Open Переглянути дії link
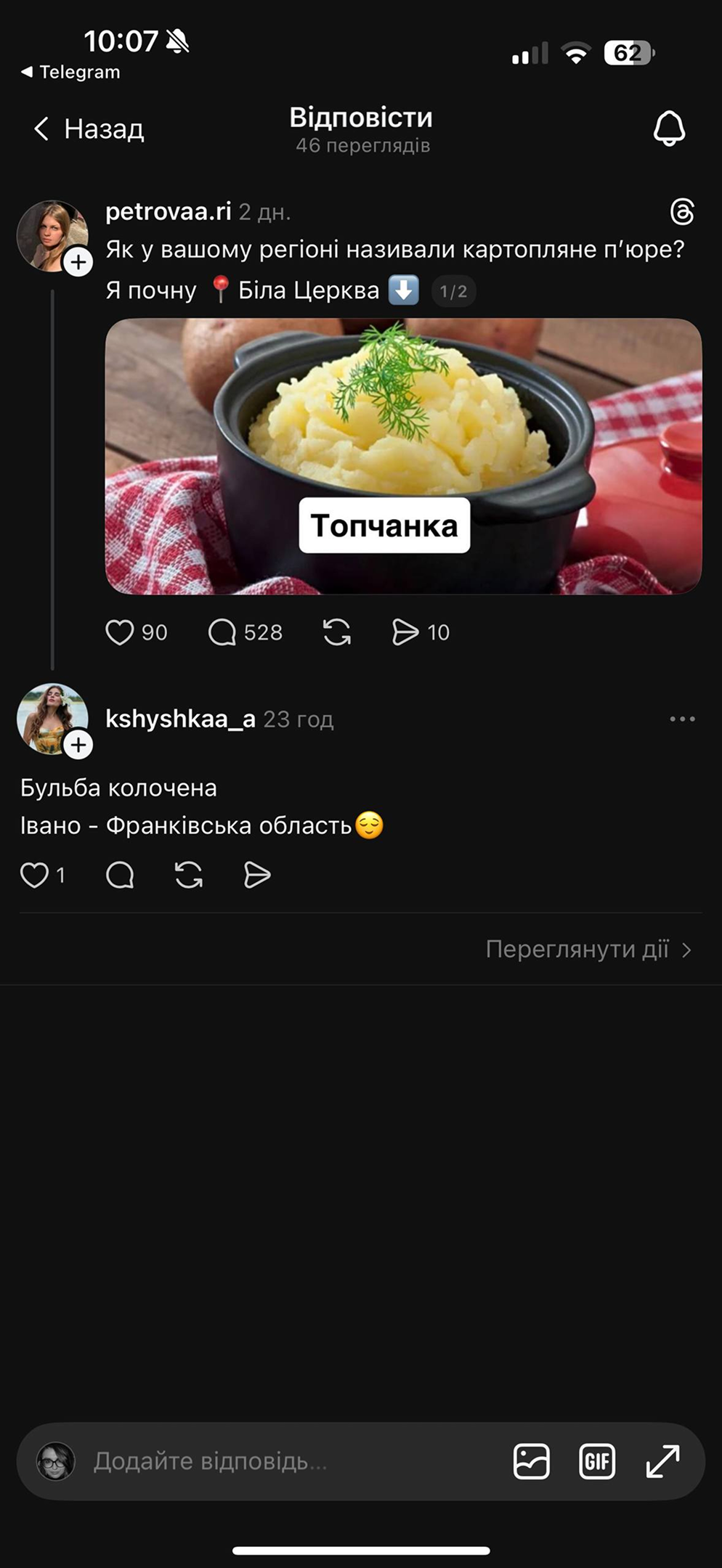This screenshot has height=1568, width=722. click(x=588, y=950)
